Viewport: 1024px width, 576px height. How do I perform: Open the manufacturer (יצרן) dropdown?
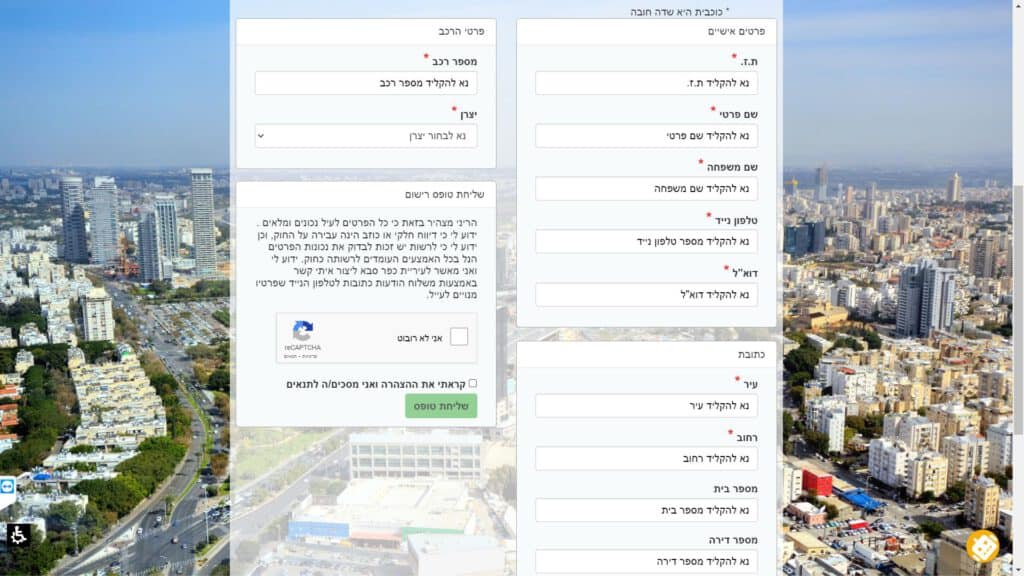click(x=365, y=136)
